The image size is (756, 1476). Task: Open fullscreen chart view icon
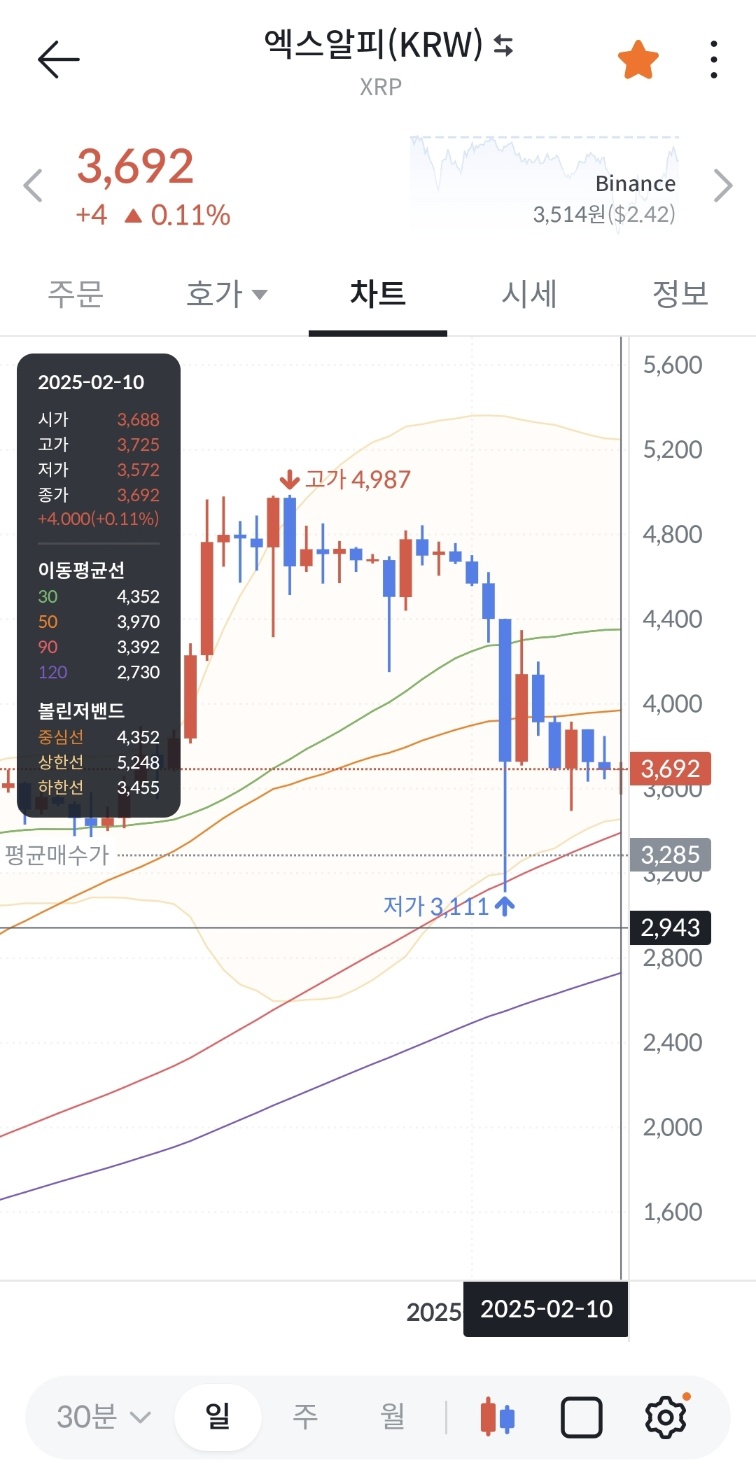tap(581, 1417)
